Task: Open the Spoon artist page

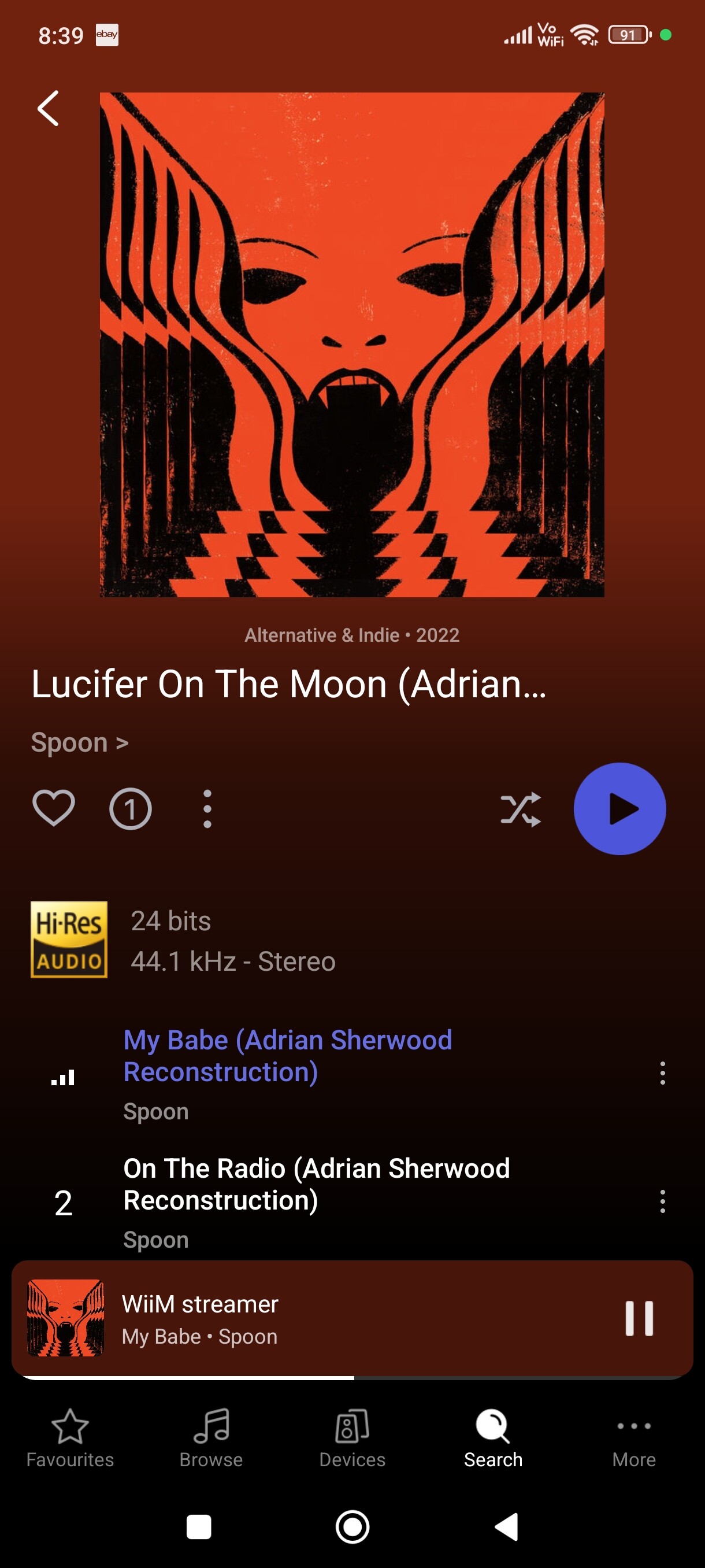Action: (x=80, y=742)
